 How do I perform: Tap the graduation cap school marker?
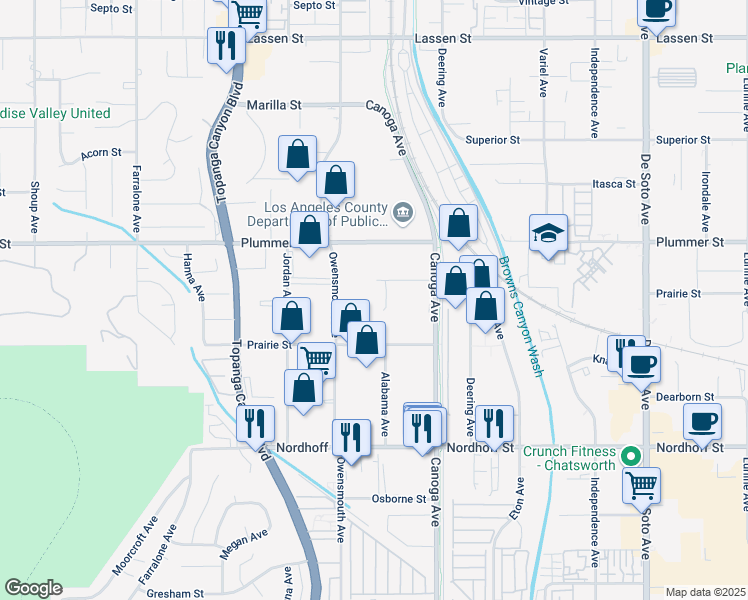(548, 236)
